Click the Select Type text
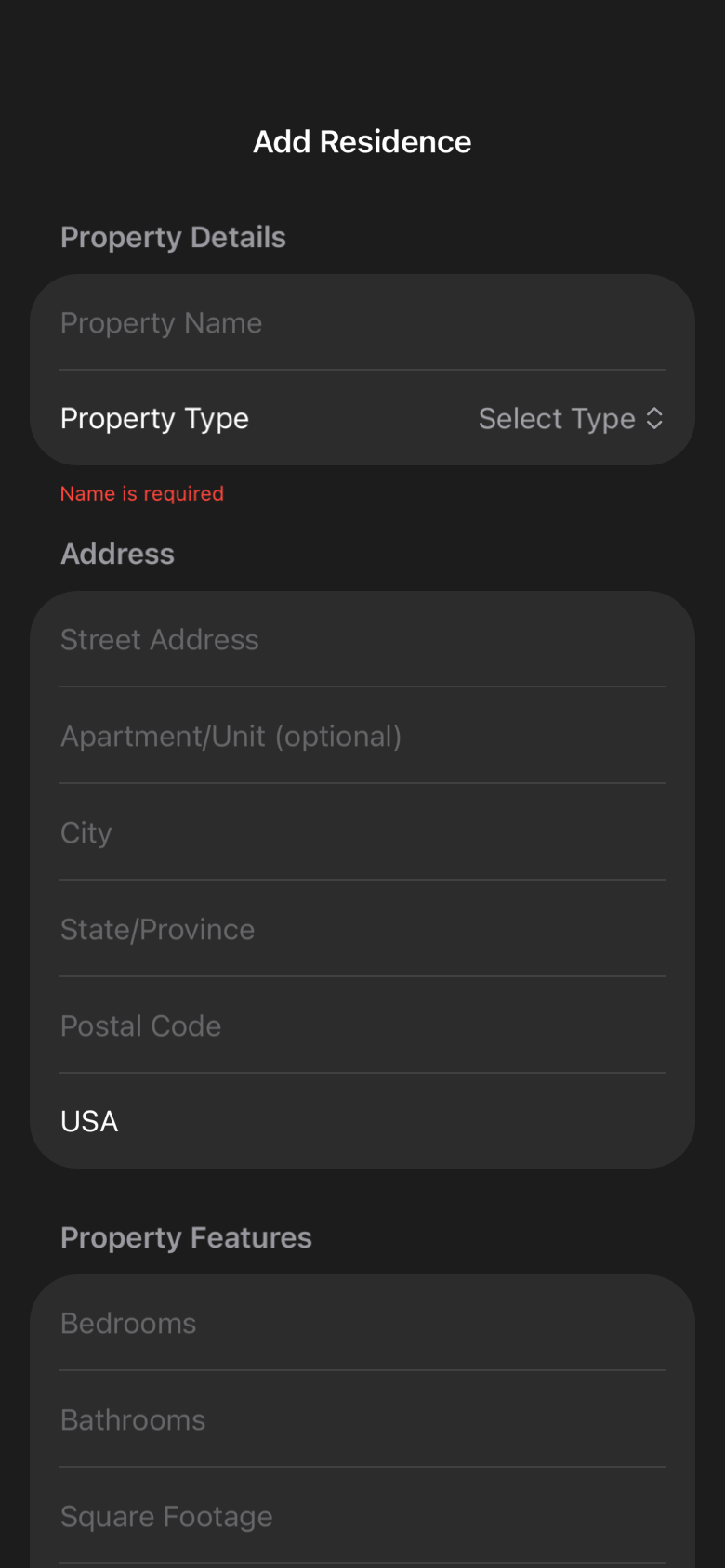Viewport: 725px width, 1568px height. pyautogui.click(x=556, y=418)
